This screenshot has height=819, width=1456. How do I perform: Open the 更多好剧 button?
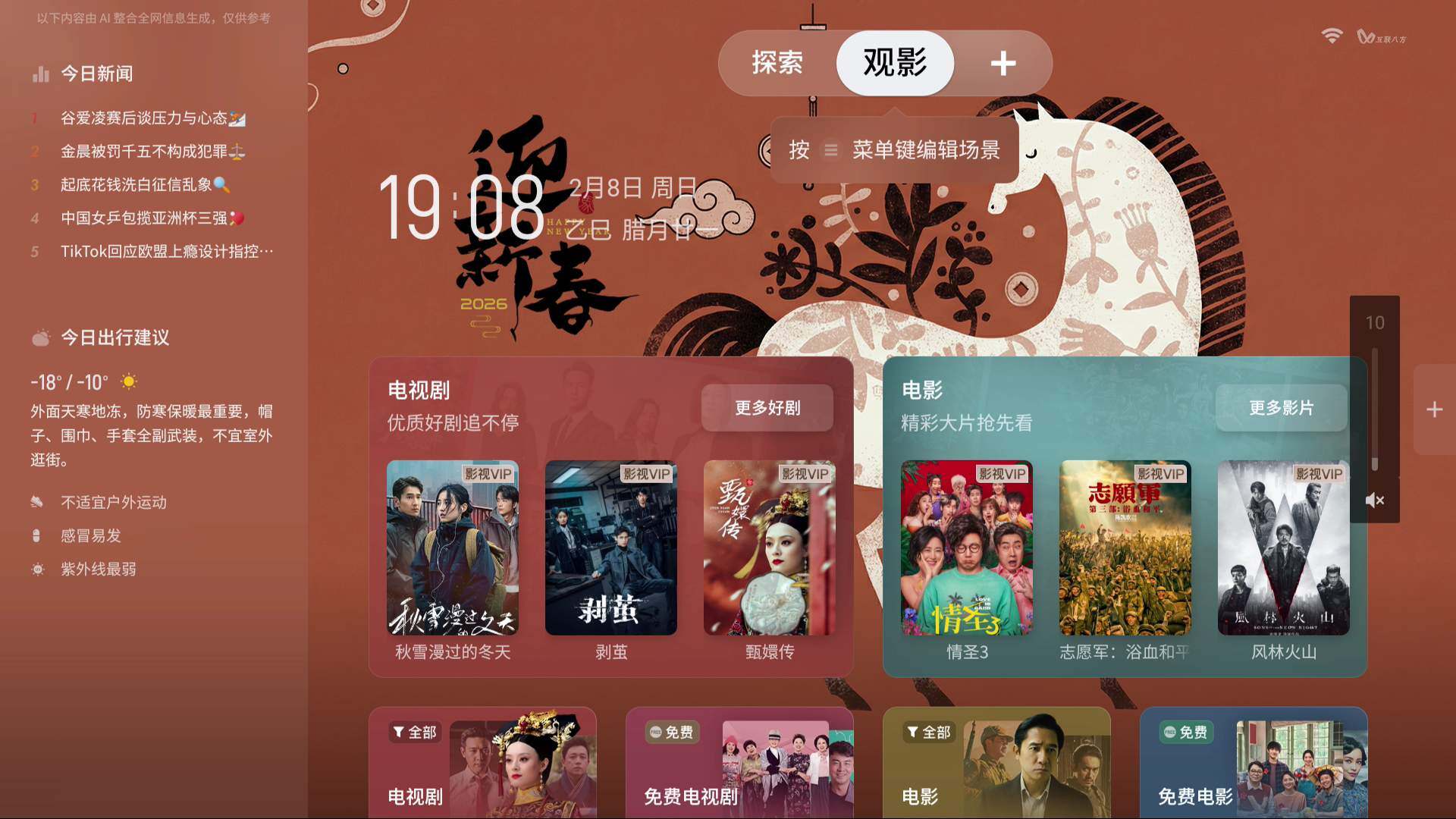(x=767, y=408)
